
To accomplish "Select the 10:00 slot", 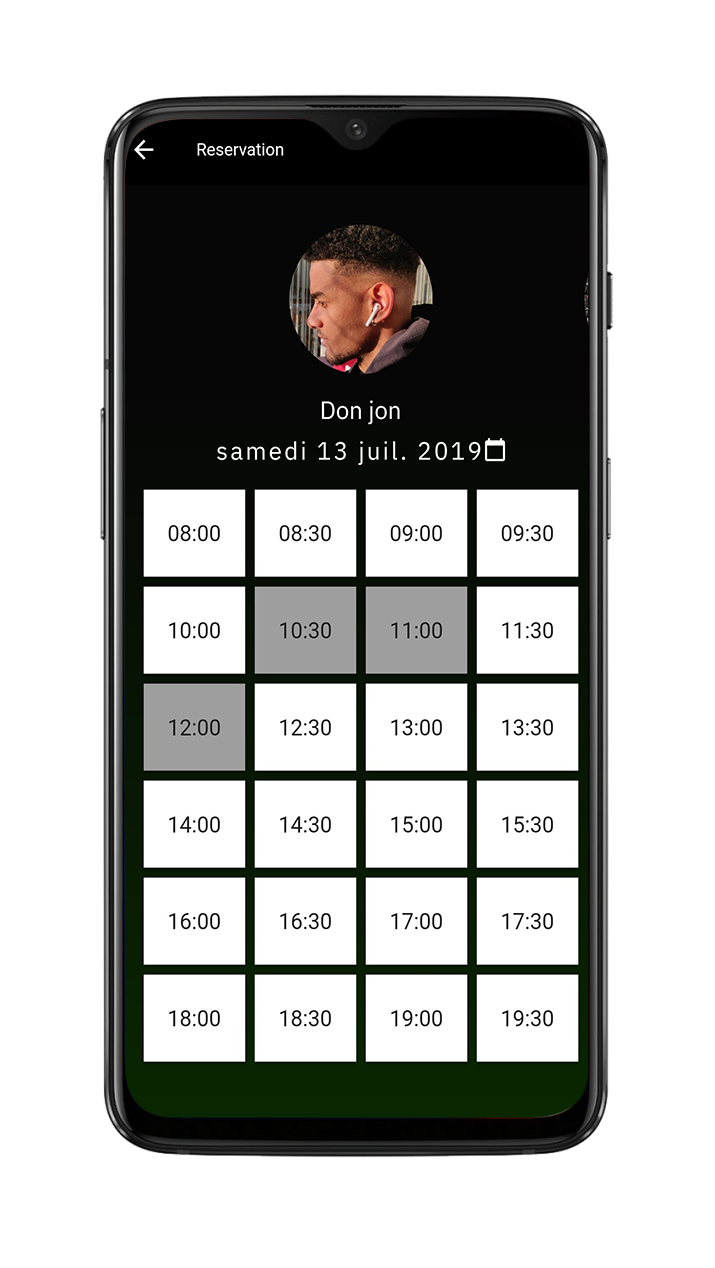I will point(194,630).
